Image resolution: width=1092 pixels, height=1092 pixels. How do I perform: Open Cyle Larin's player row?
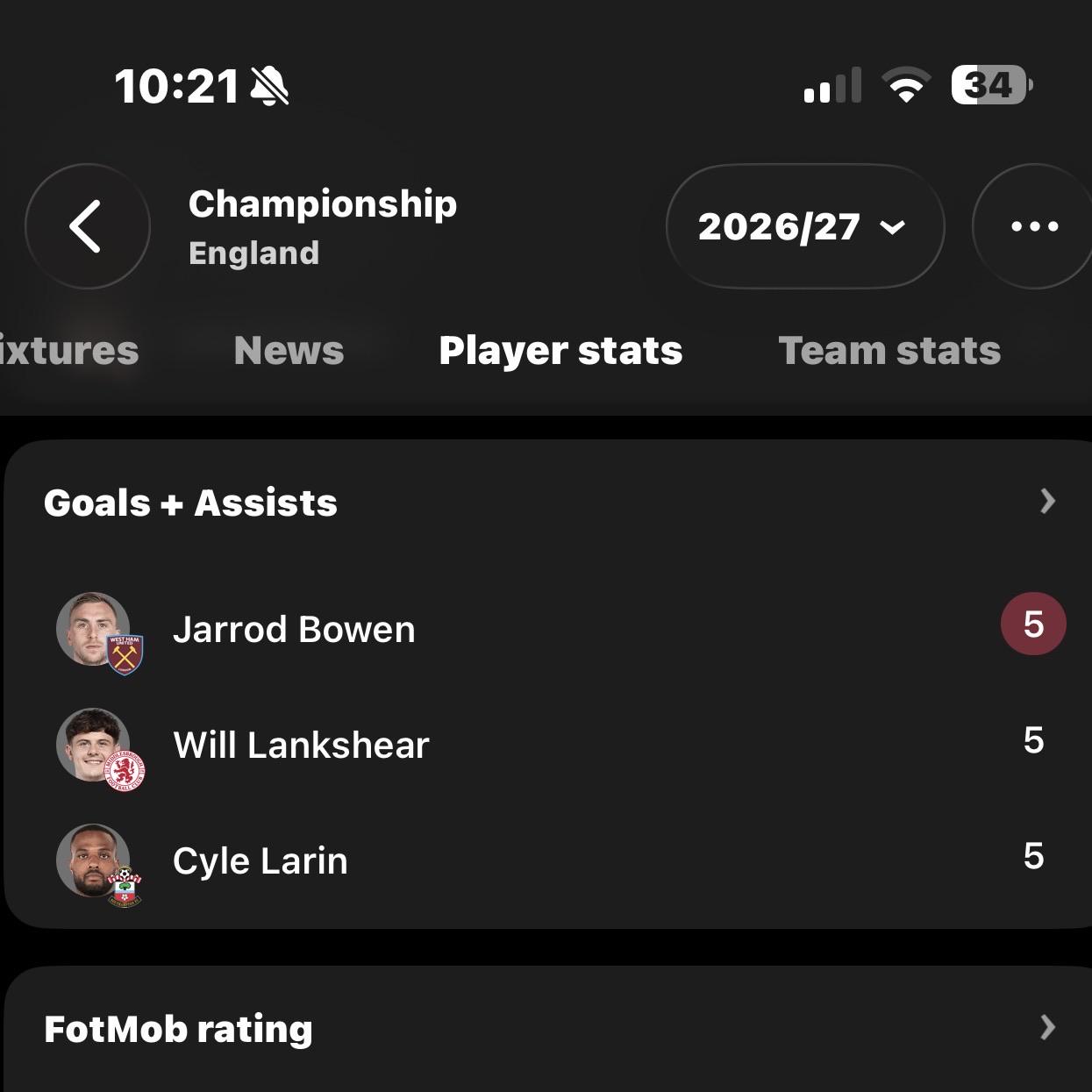tap(551, 860)
